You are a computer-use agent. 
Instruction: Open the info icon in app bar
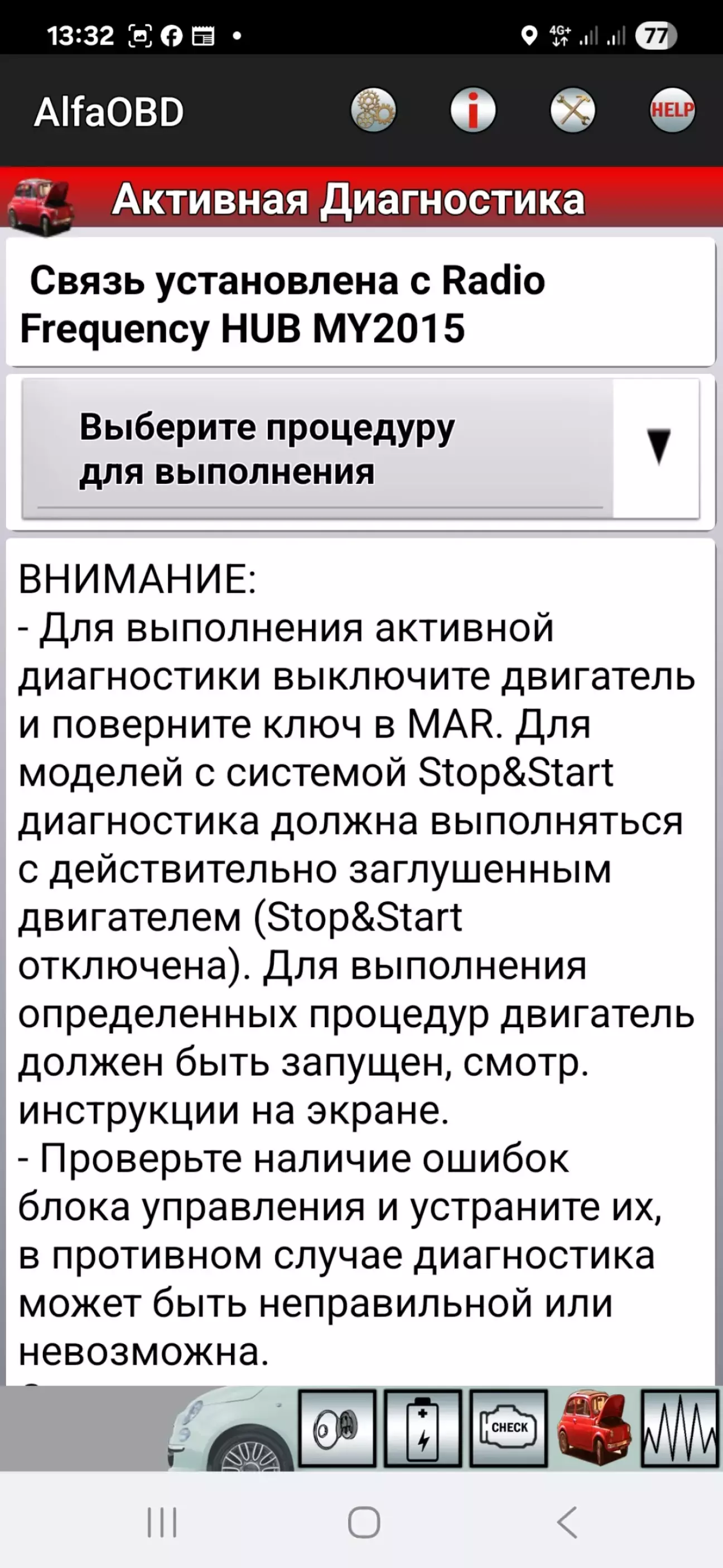(x=473, y=111)
